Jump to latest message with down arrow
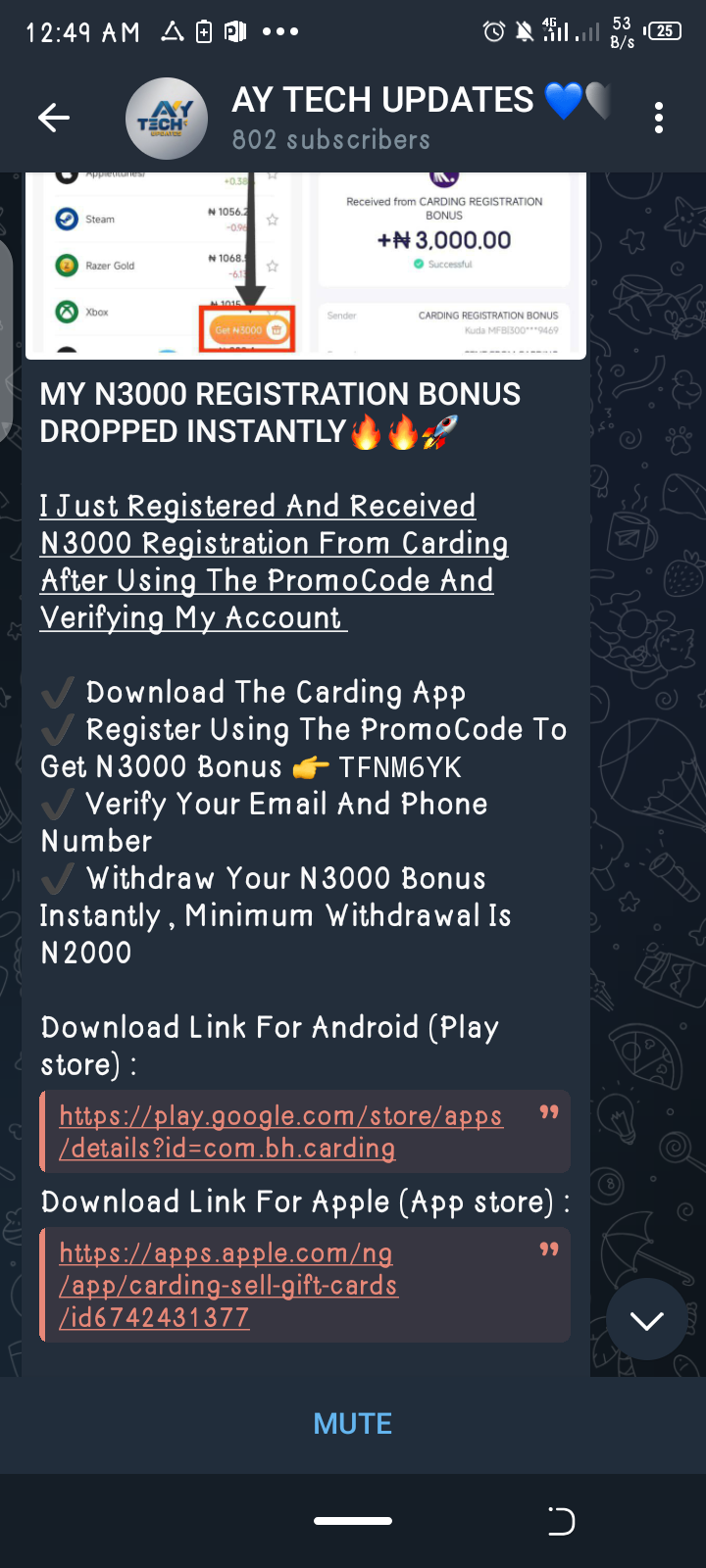Image resolution: width=706 pixels, height=1568 pixels. 646,1320
